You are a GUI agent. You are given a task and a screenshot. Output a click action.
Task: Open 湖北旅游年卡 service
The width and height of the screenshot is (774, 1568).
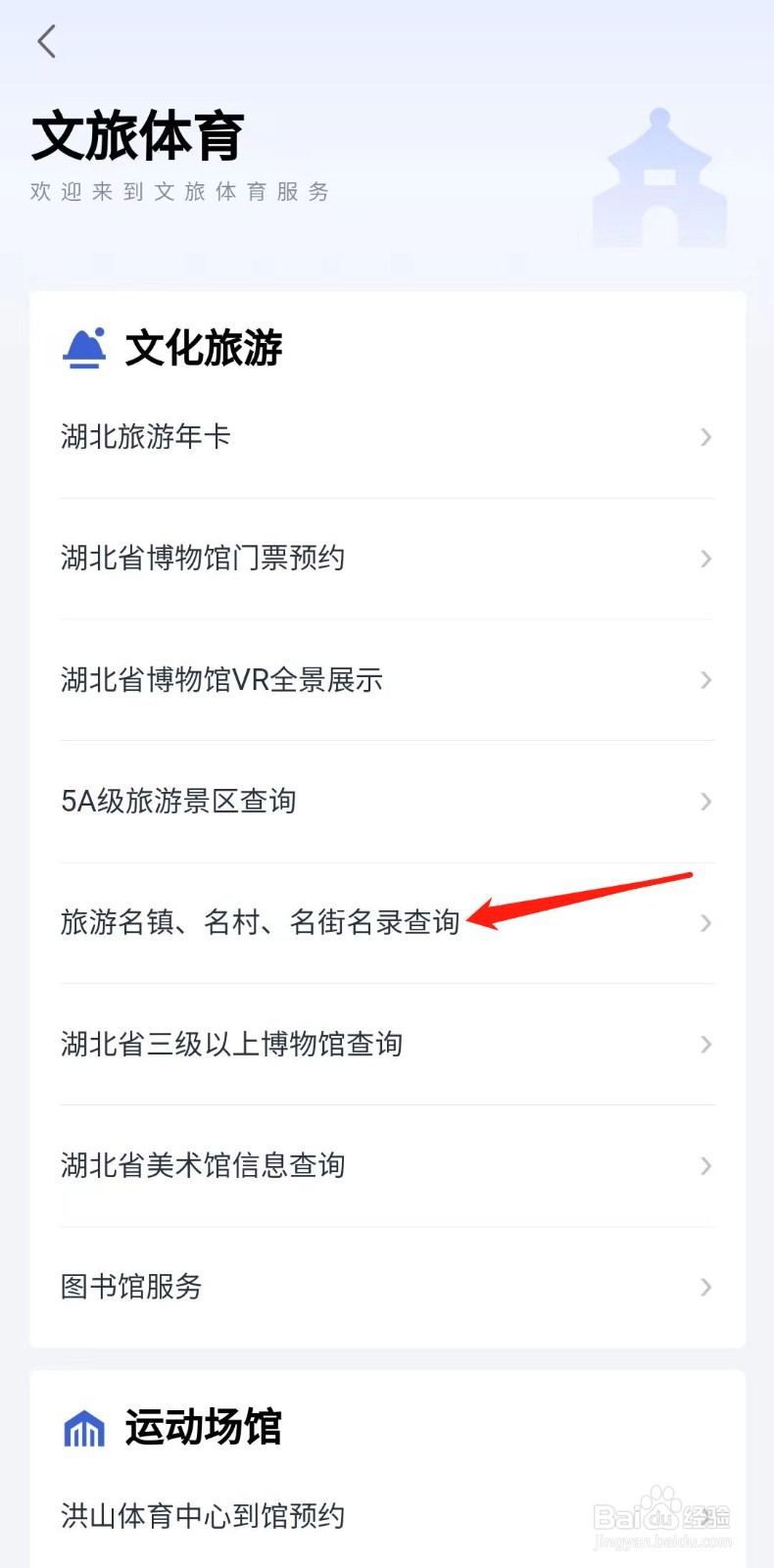click(x=145, y=437)
